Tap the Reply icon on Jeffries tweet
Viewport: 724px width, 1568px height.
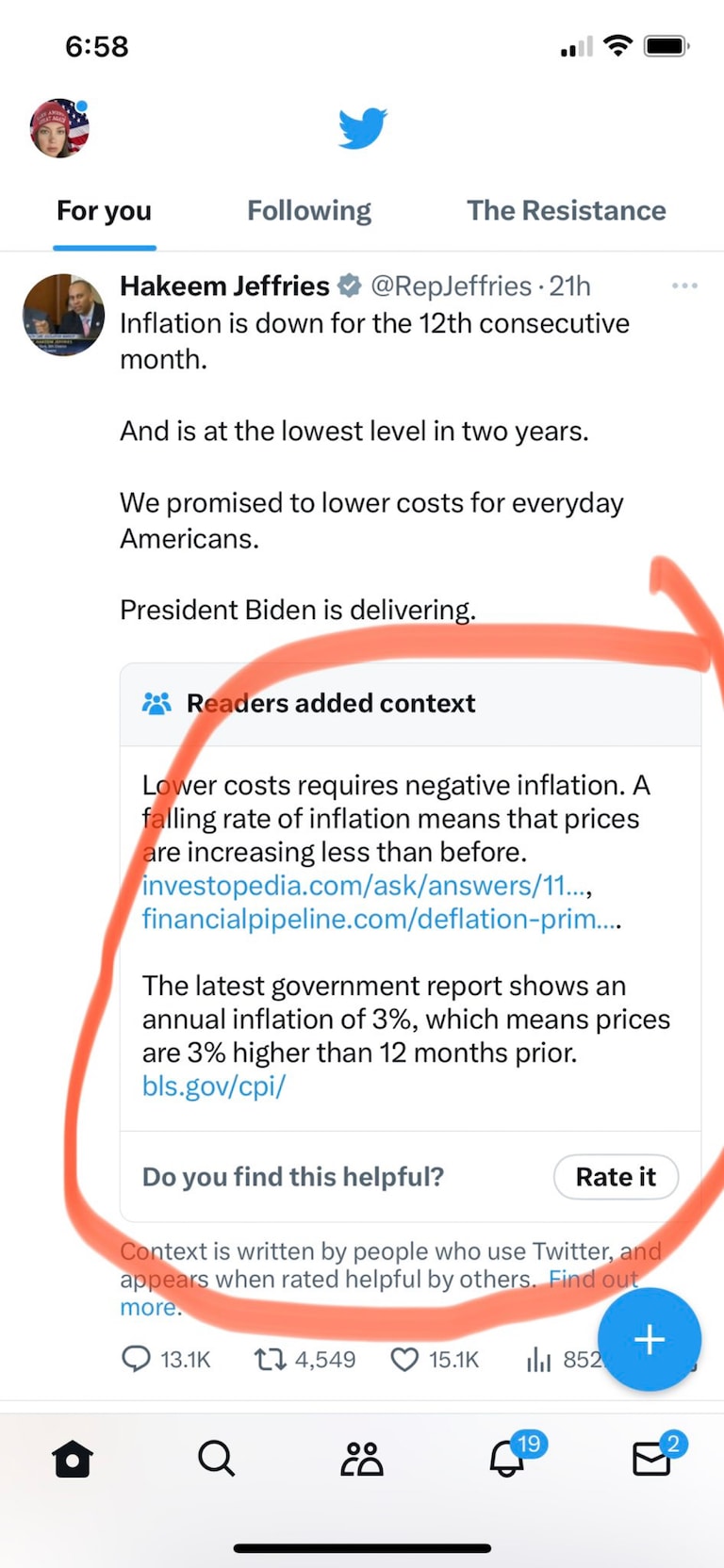(139, 1359)
